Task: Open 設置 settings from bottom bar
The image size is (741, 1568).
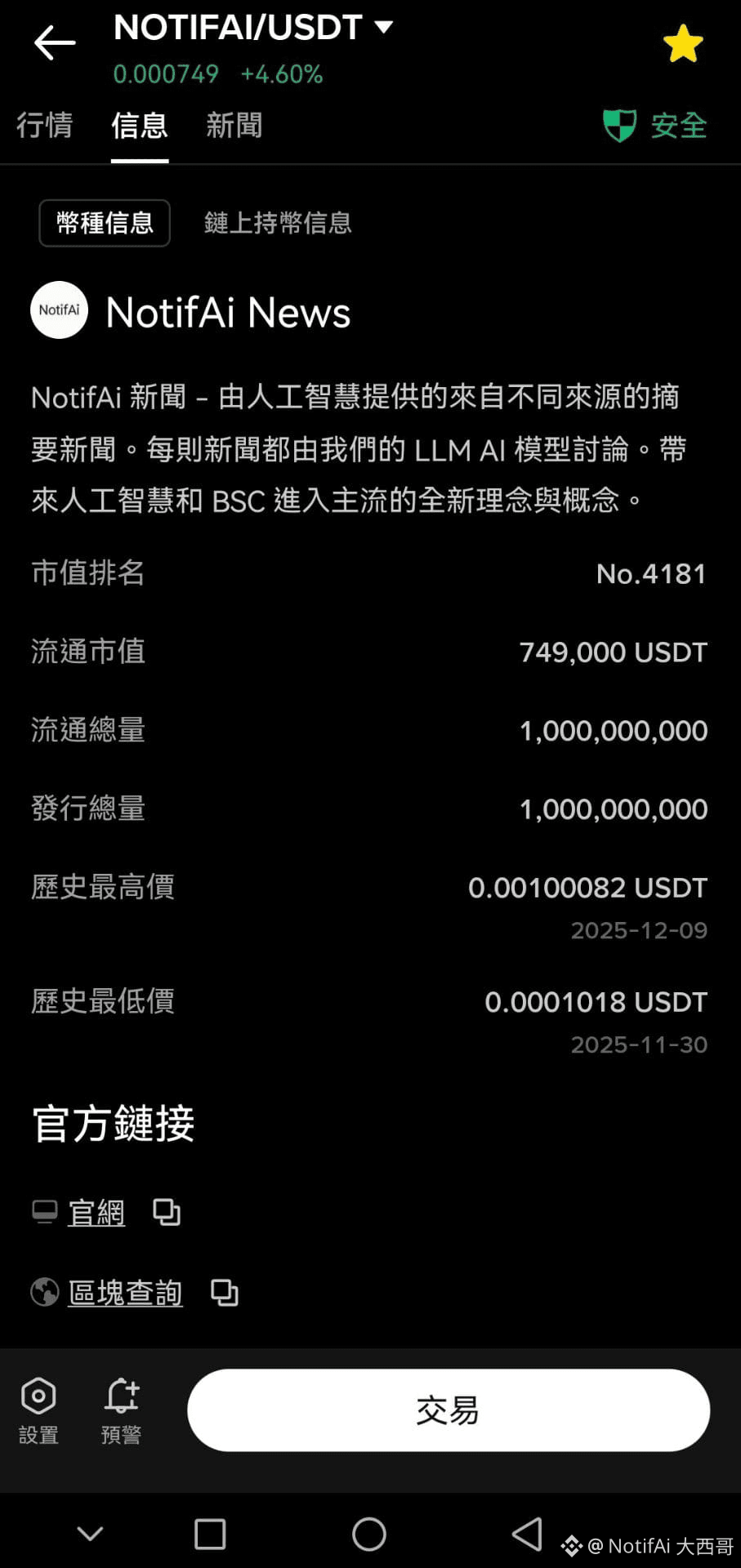Action: click(x=38, y=1409)
